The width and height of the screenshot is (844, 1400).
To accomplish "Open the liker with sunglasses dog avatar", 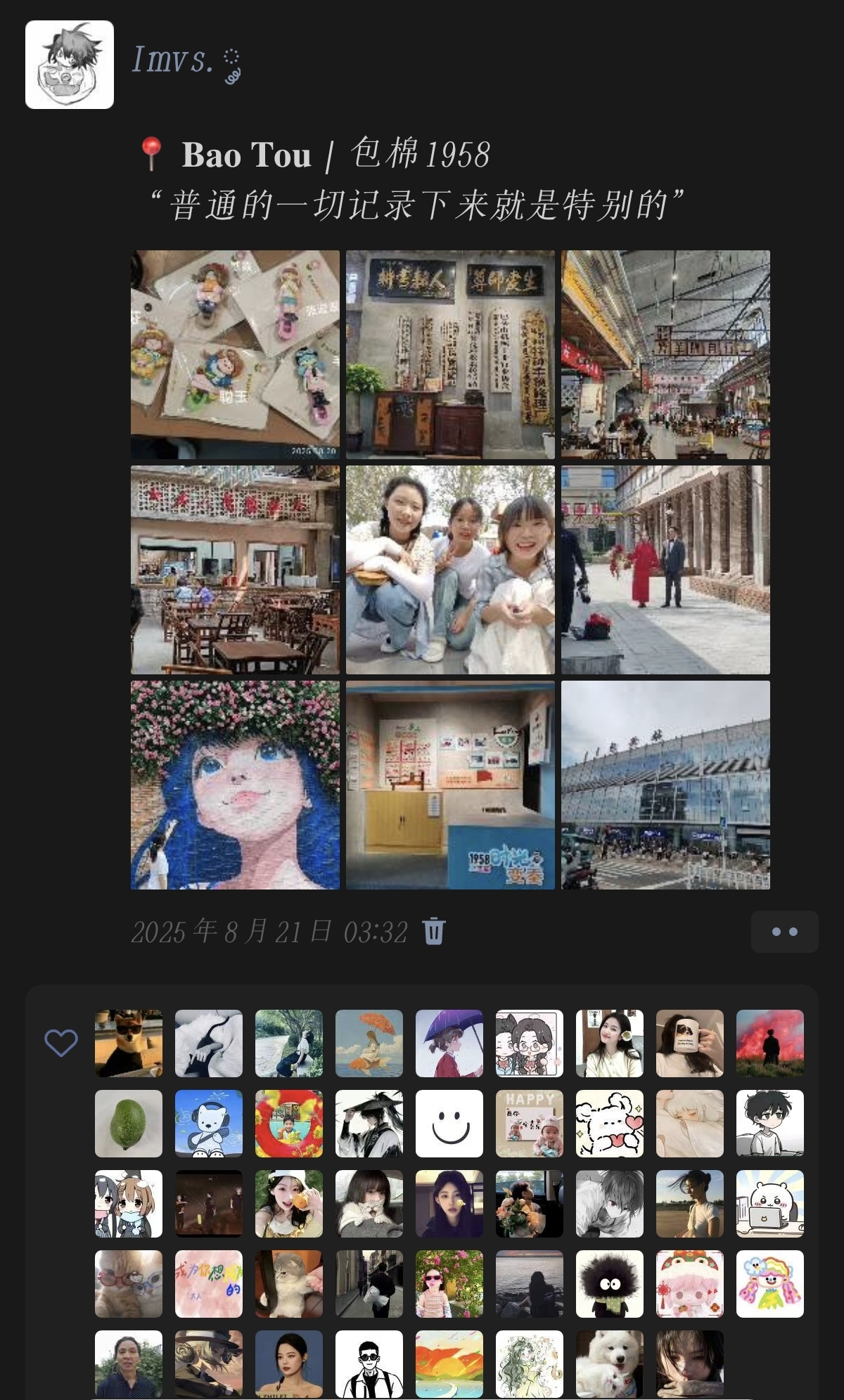I will point(129,1043).
